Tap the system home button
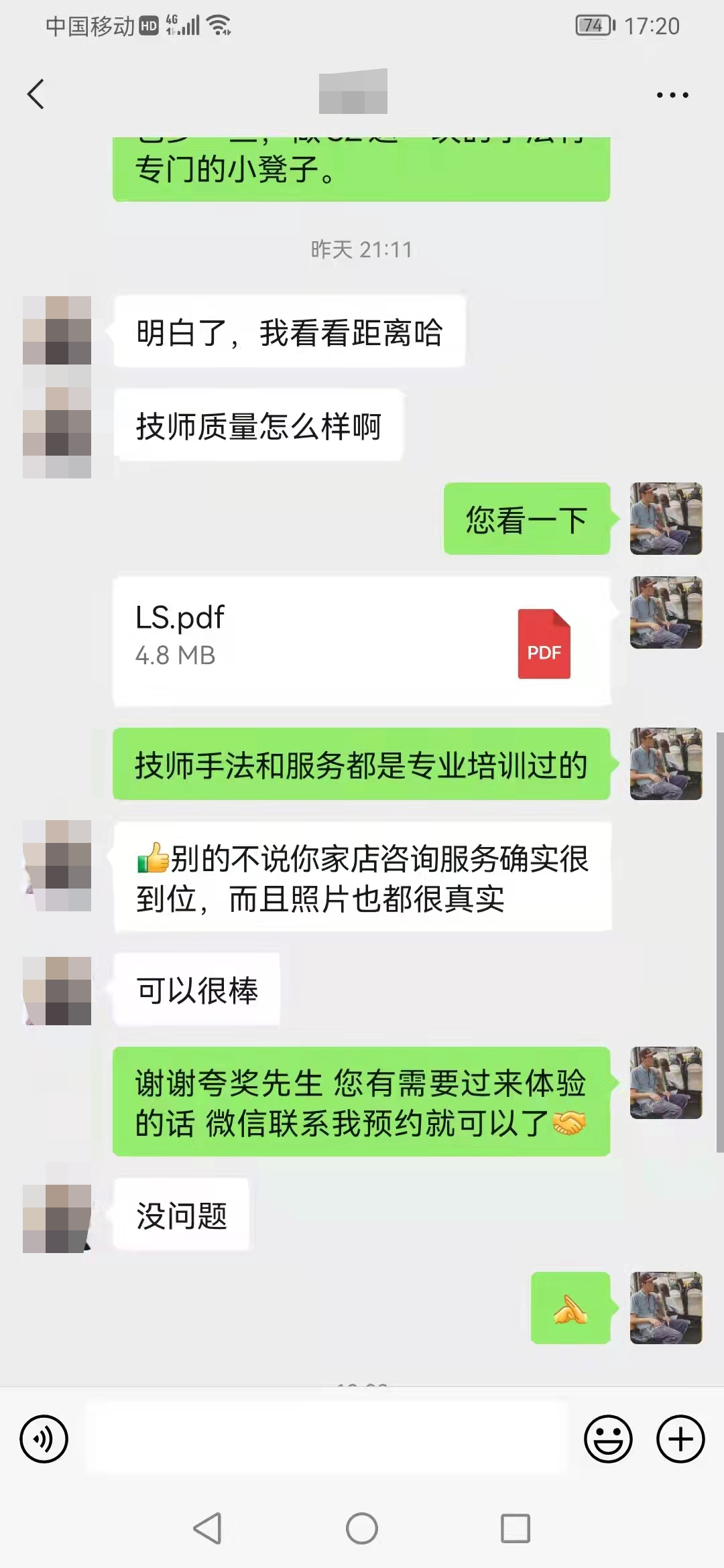Screen dimensions: 724x1568 tap(362, 1529)
